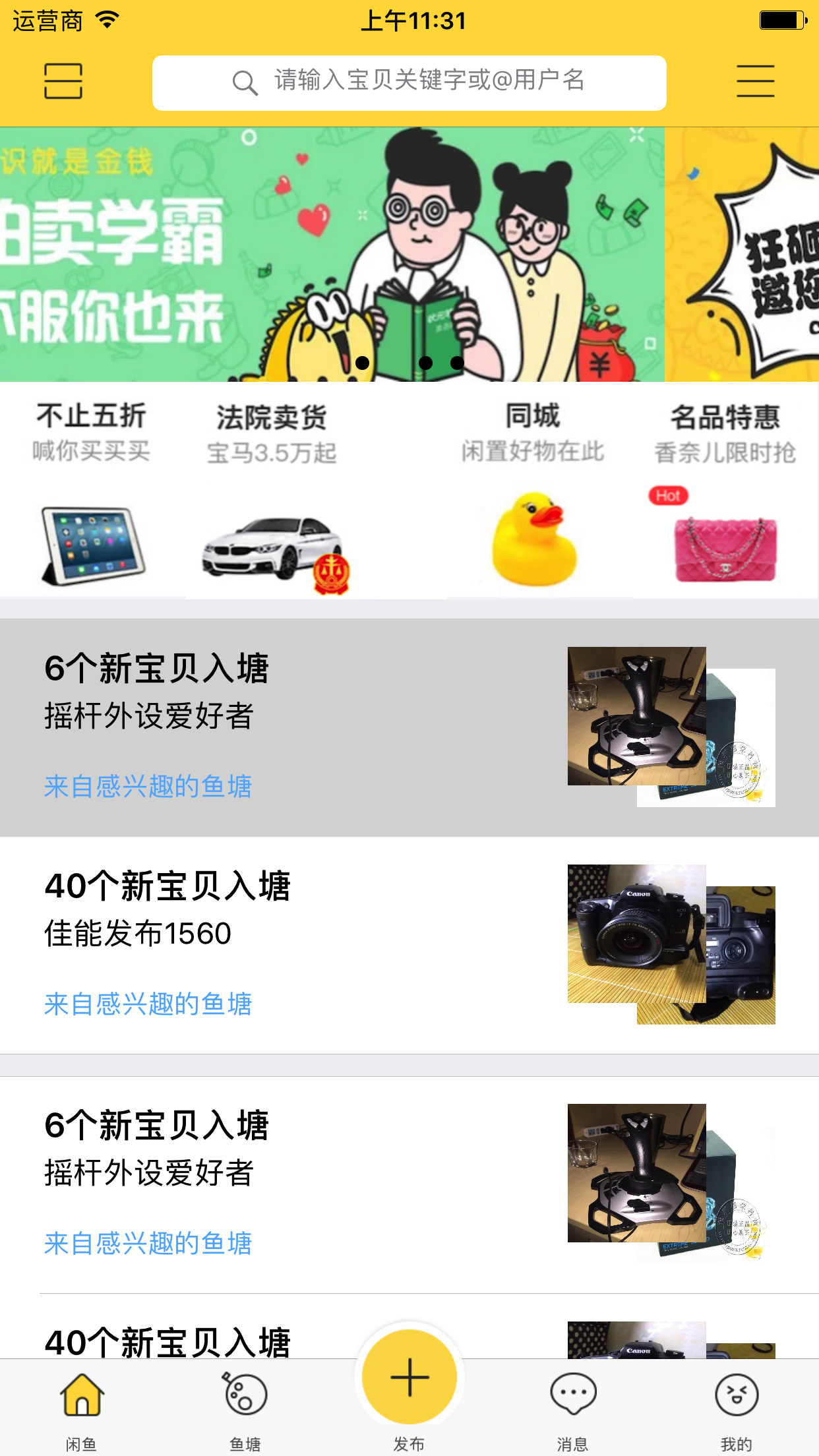The image size is (819, 1456).
Task: Open the 不止五折 deals tile
Action: (x=92, y=491)
